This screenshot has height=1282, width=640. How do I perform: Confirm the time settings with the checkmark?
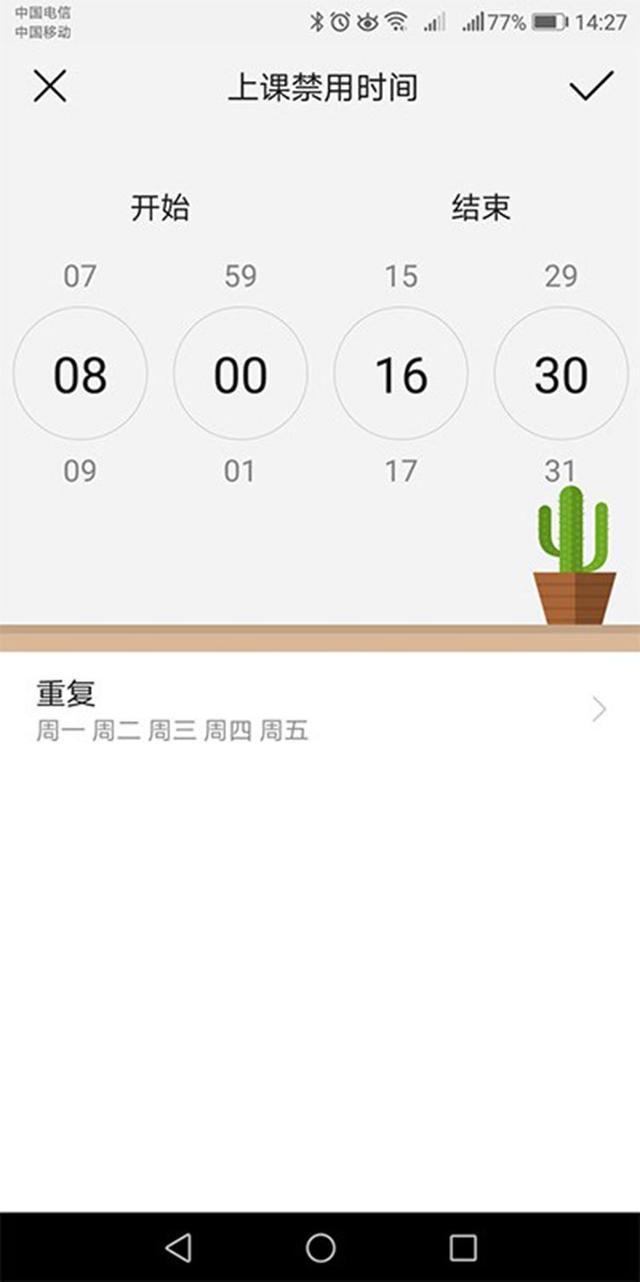point(591,87)
